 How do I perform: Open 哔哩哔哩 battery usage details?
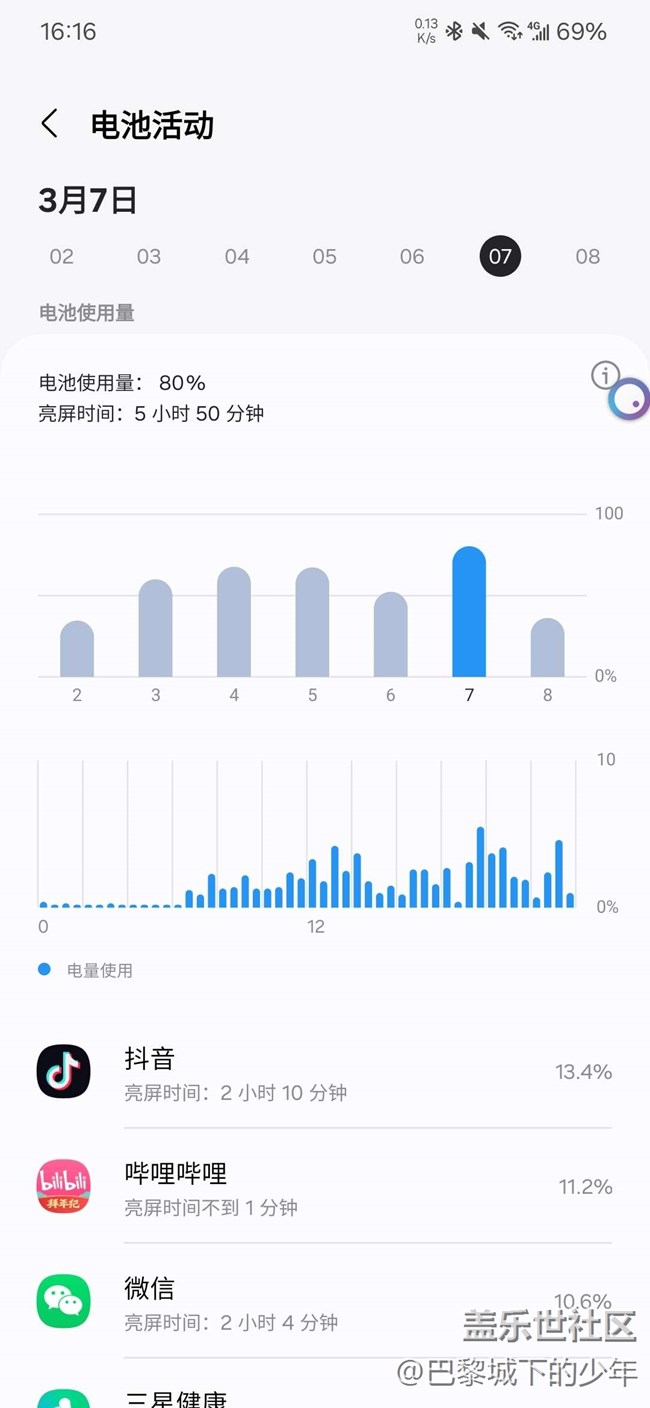coord(325,1187)
